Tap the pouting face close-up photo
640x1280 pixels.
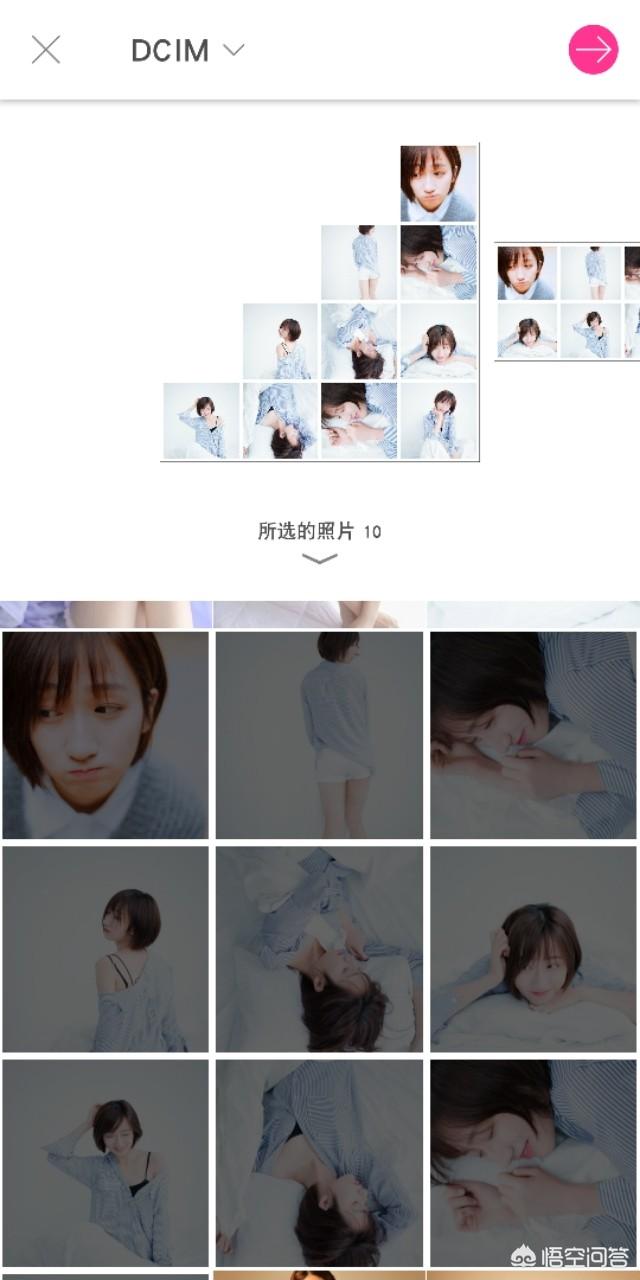click(x=106, y=735)
